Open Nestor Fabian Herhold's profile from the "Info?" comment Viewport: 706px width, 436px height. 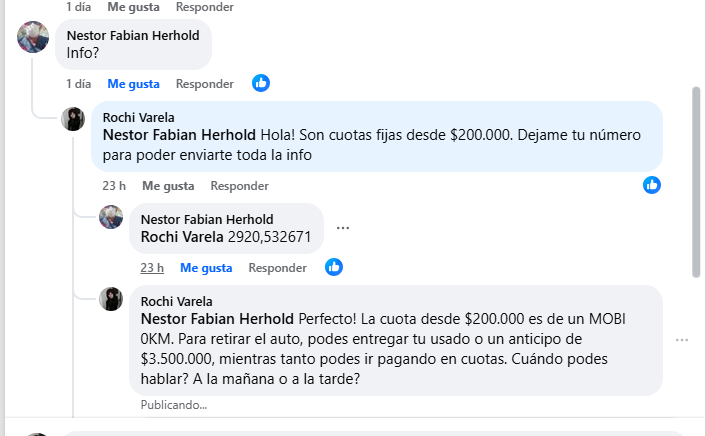pyautogui.click(x=132, y=35)
